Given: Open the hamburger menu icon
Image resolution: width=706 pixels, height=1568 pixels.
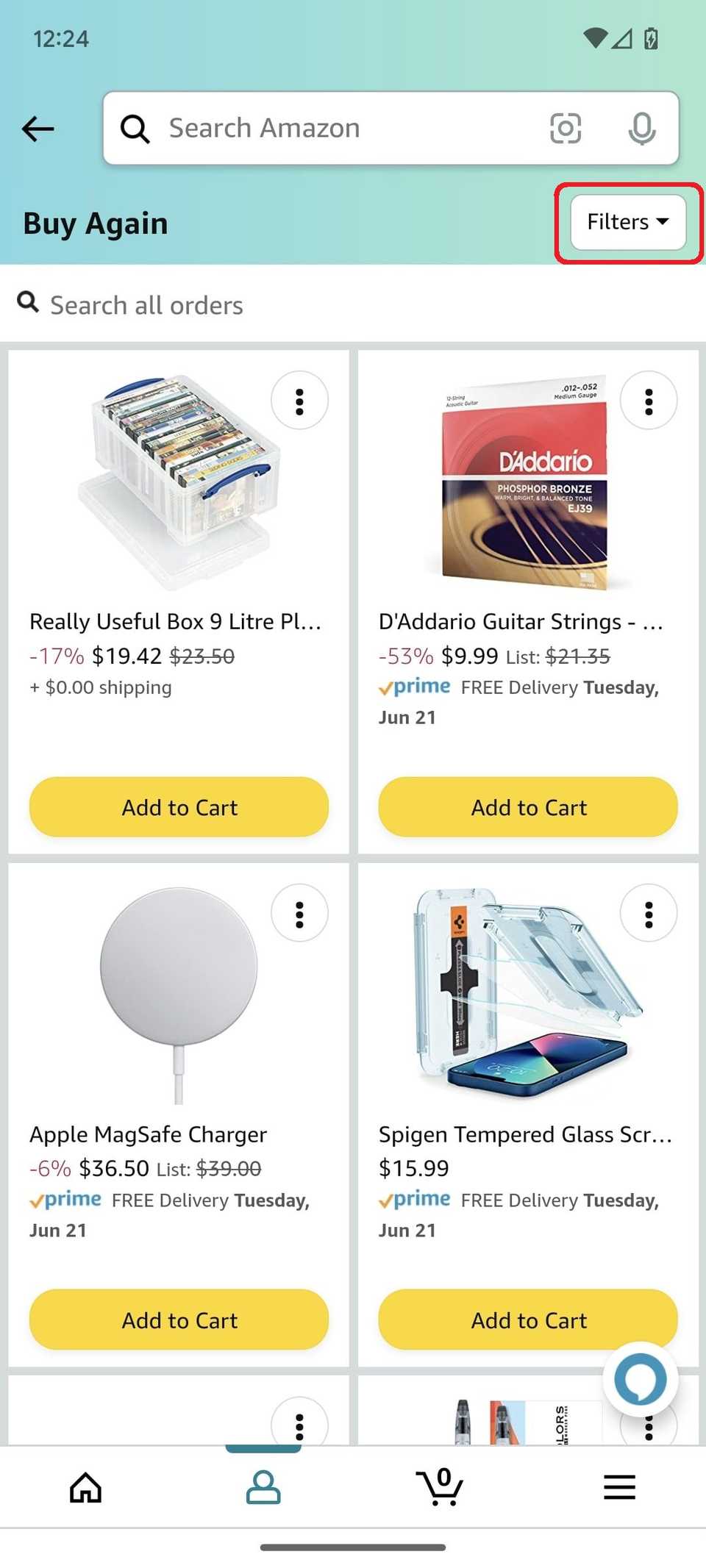Looking at the screenshot, I should pos(618,1486).
